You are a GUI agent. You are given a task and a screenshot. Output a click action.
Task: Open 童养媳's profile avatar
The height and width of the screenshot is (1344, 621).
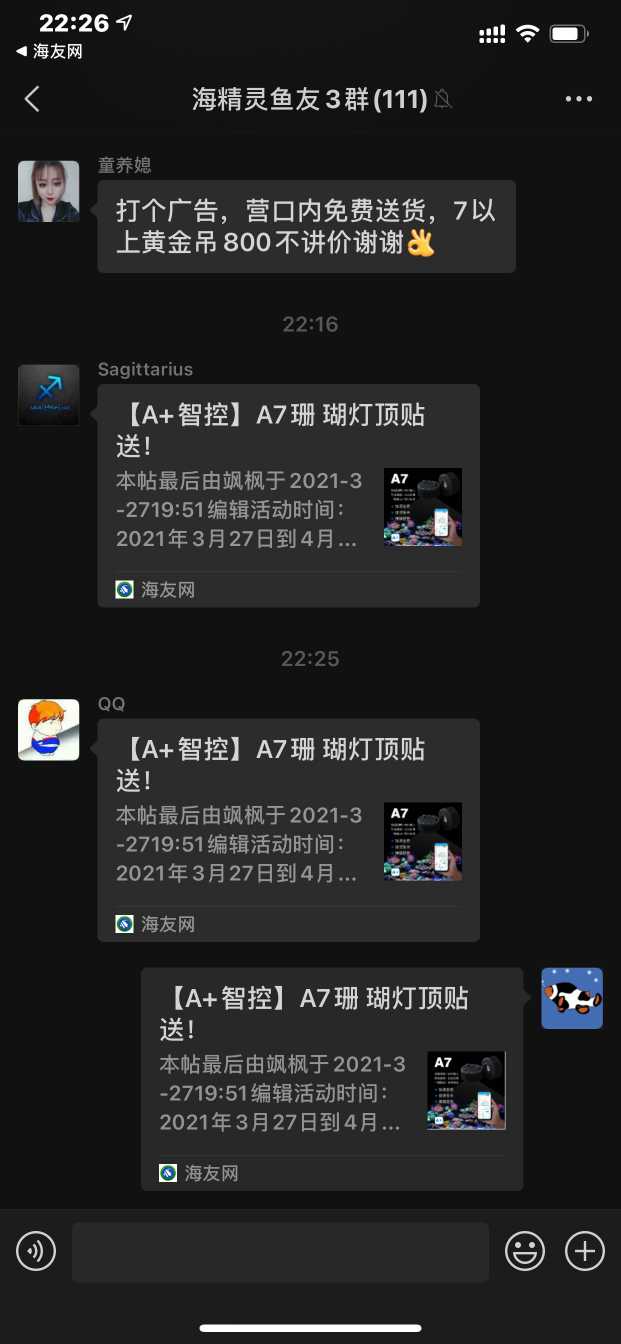tap(48, 191)
